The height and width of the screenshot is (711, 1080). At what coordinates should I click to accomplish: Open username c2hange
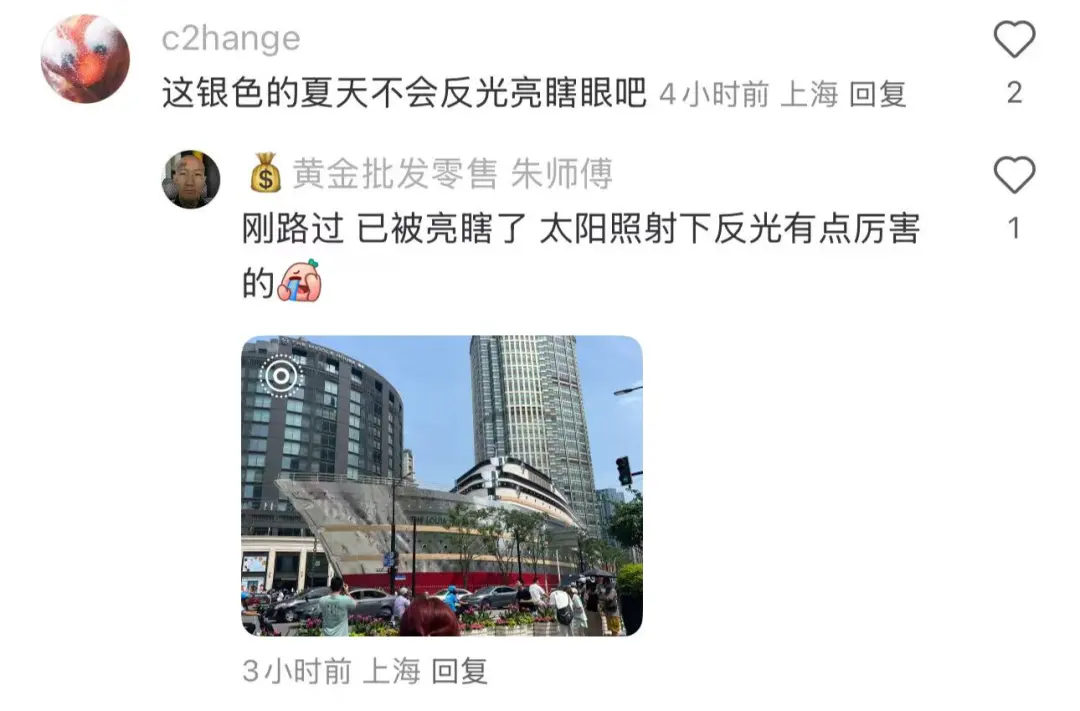[230, 39]
